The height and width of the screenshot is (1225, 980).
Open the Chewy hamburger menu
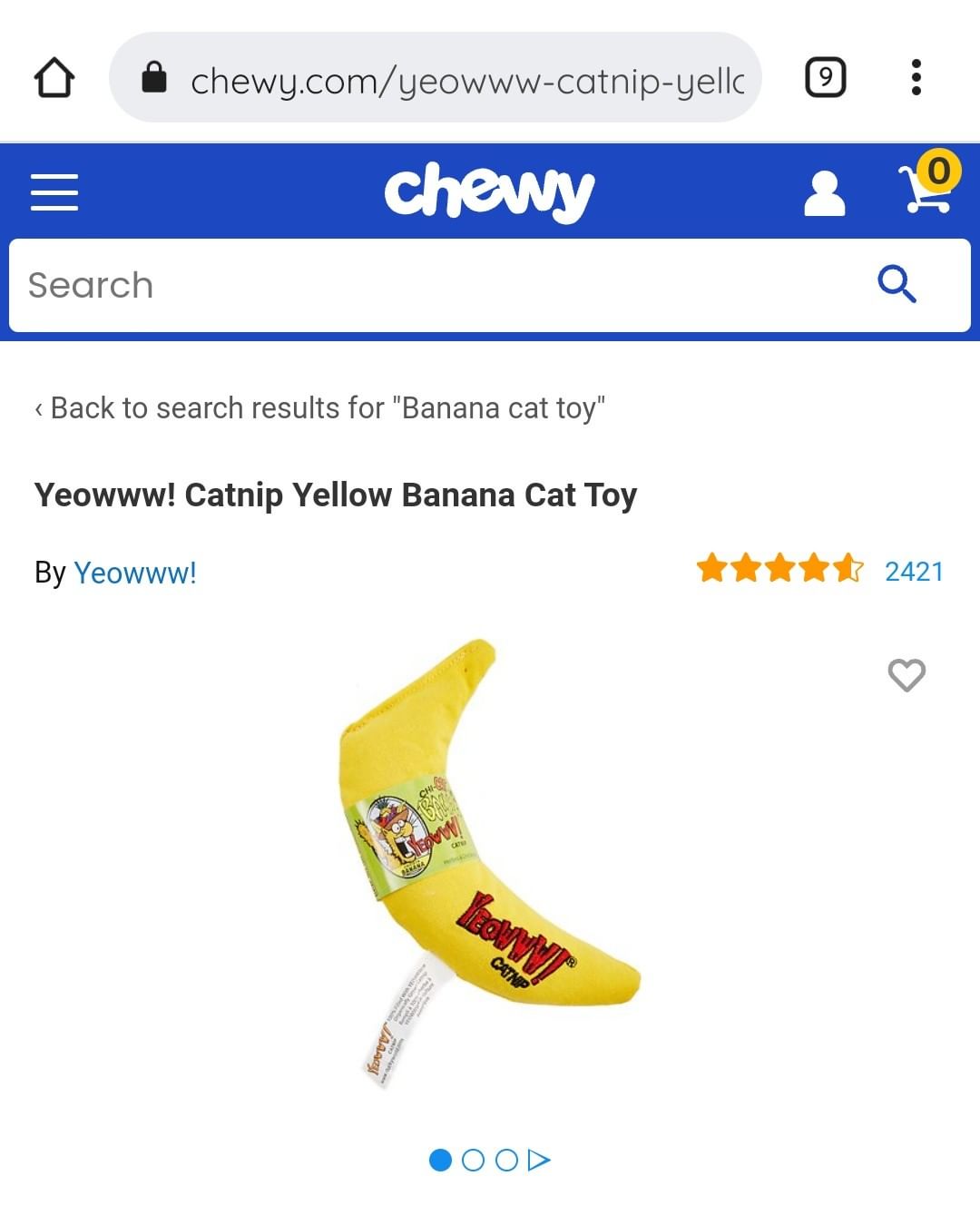(x=54, y=192)
